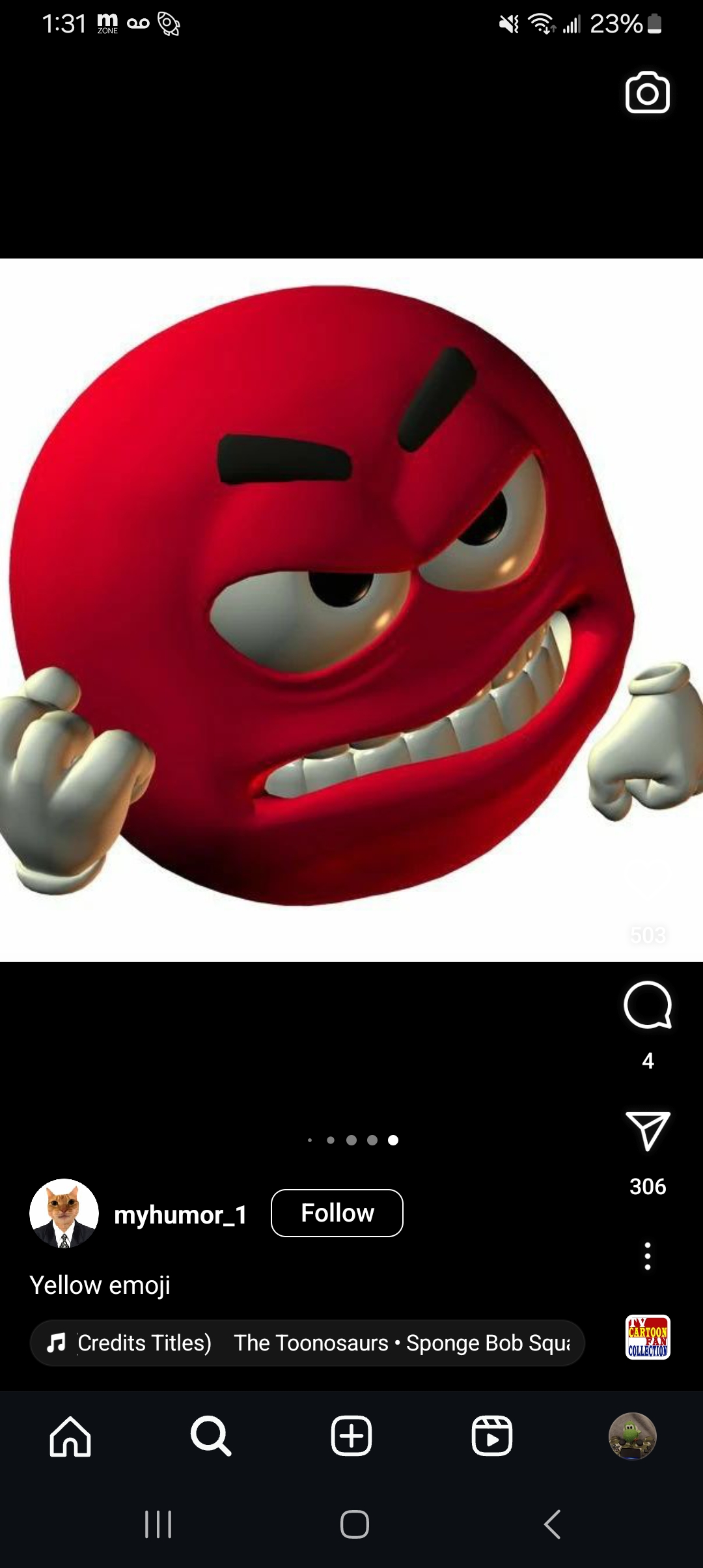Follow myhumor_1 account
The height and width of the screenshot is (1568, 703).
(337, 1213)
